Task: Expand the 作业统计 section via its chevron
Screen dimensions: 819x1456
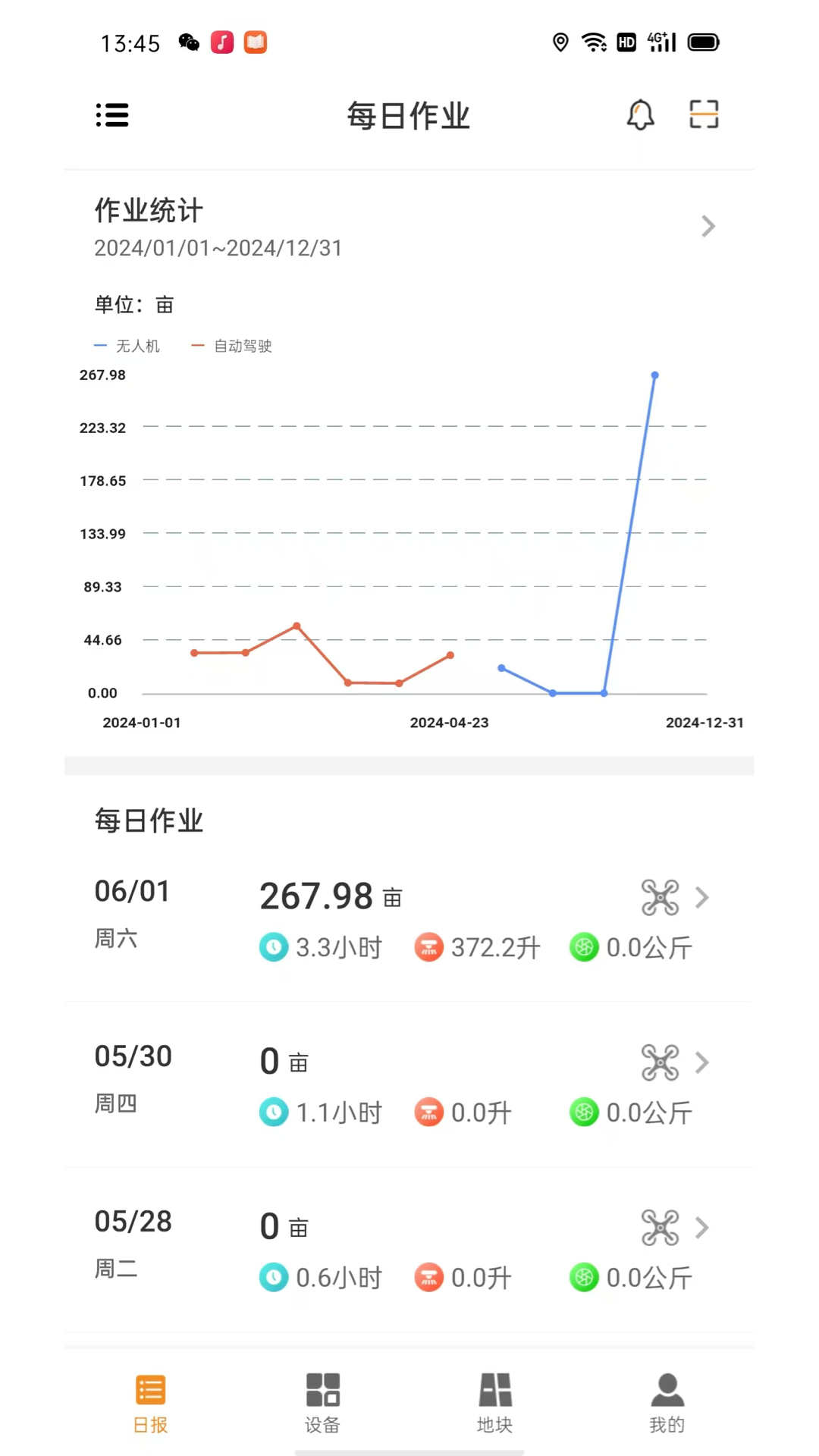Action: click(x=708, y=226)
